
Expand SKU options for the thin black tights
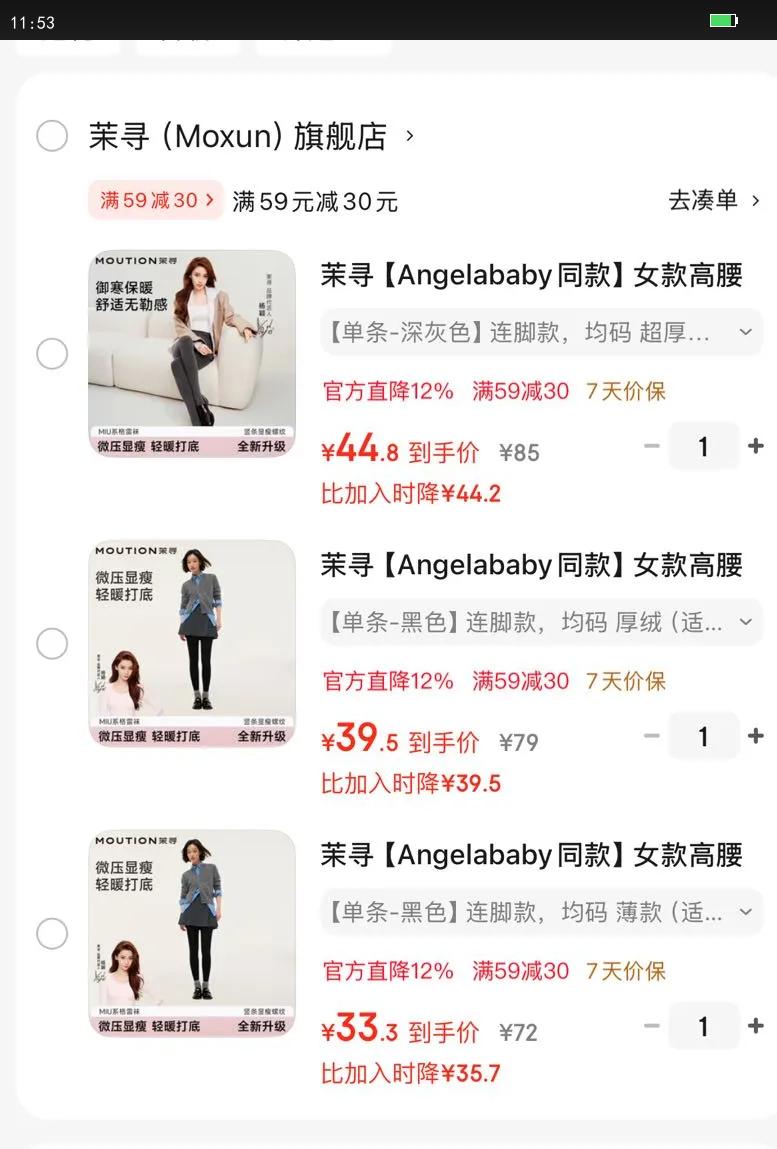pyautogui.click(x=744, y=911)
